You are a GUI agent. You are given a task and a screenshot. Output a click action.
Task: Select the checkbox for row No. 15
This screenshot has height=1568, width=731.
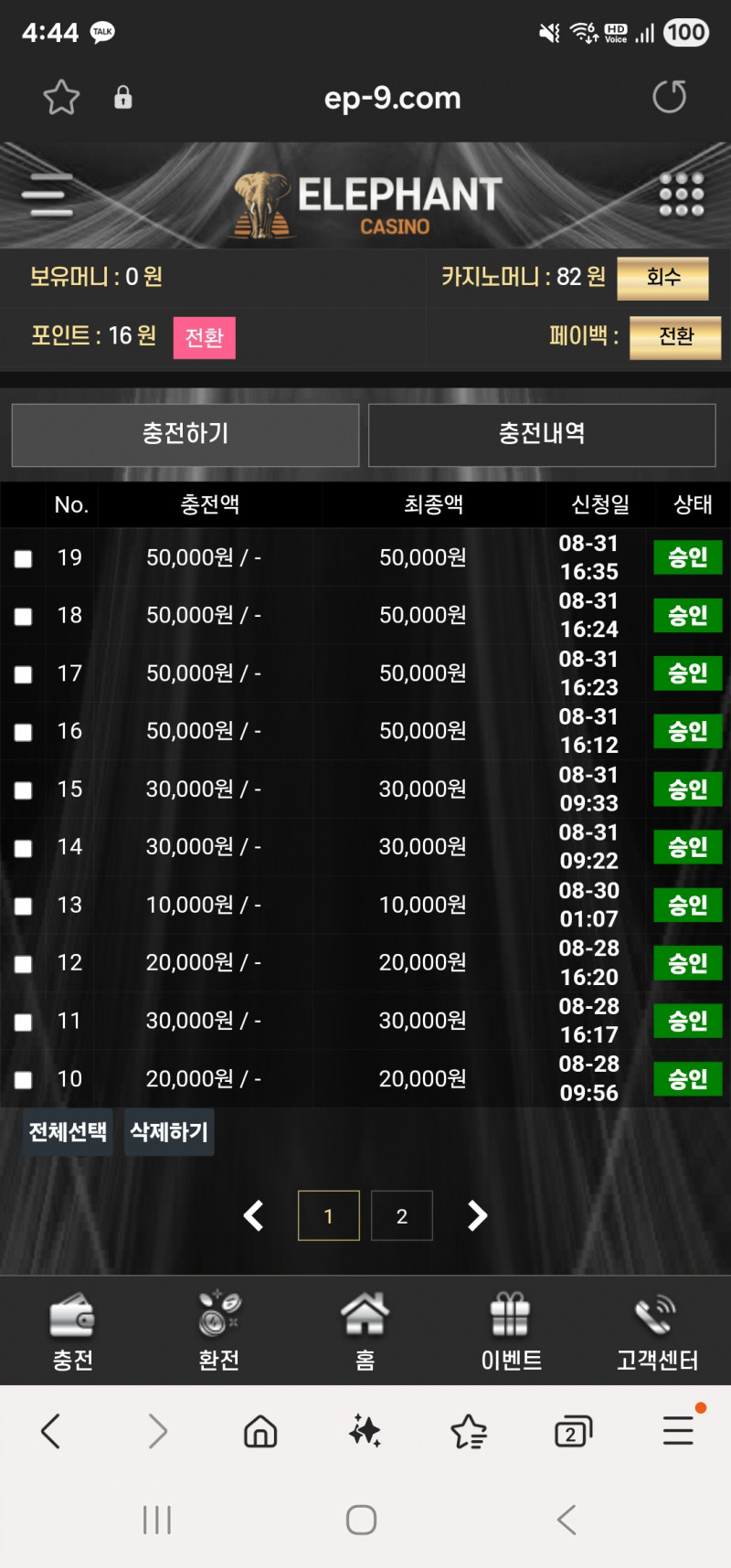pos(24,790)
